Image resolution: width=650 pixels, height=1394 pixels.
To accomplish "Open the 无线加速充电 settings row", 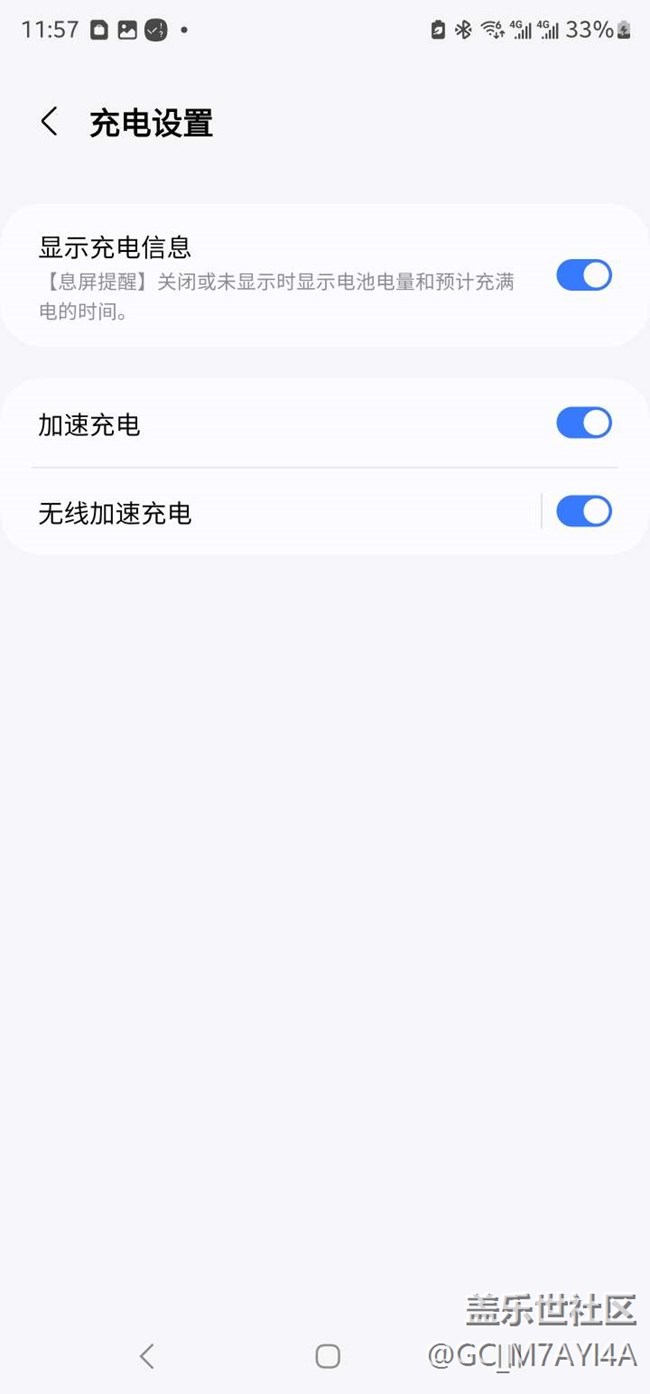I will coord(270,512).
